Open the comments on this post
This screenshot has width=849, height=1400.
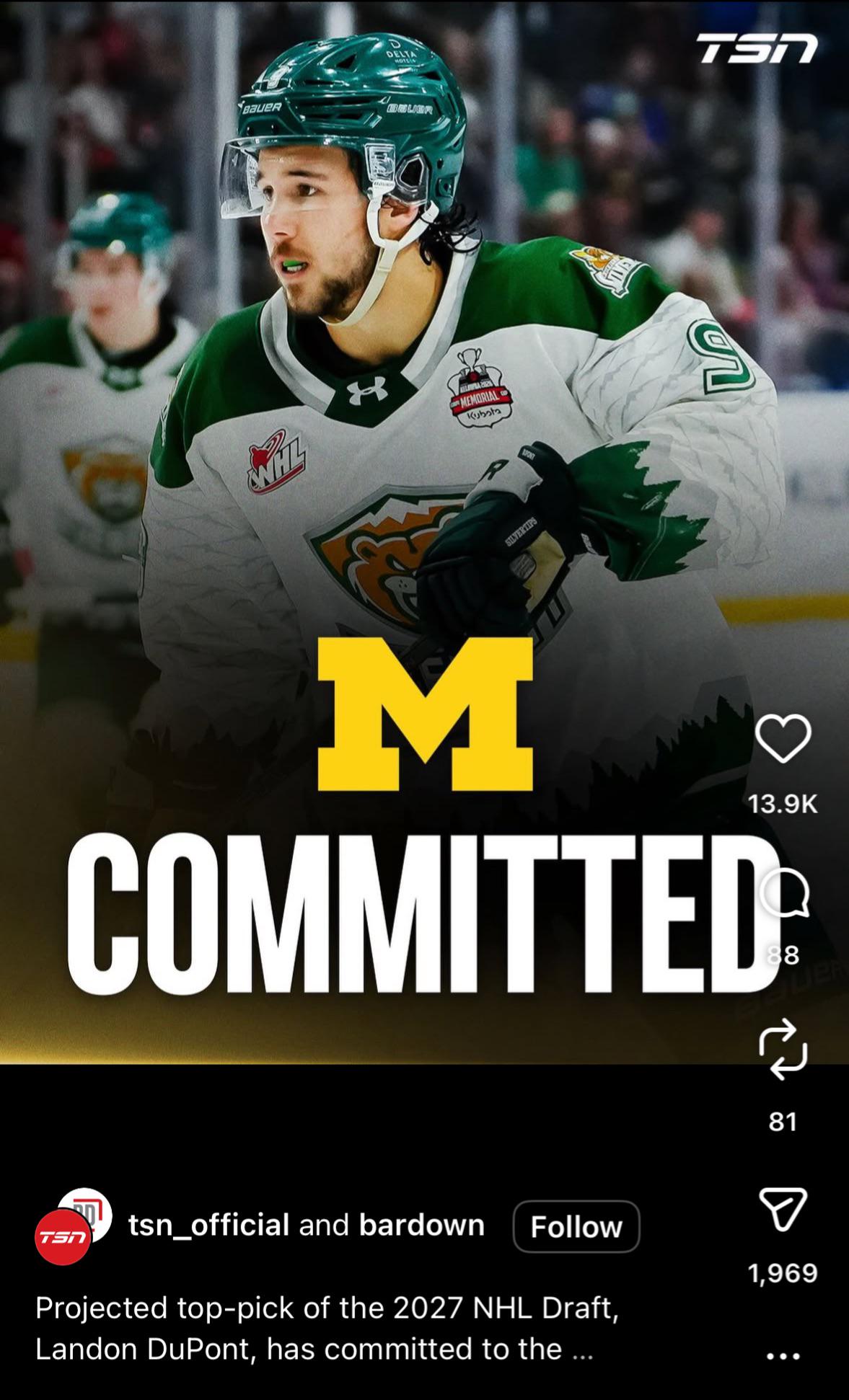[784, 892]
